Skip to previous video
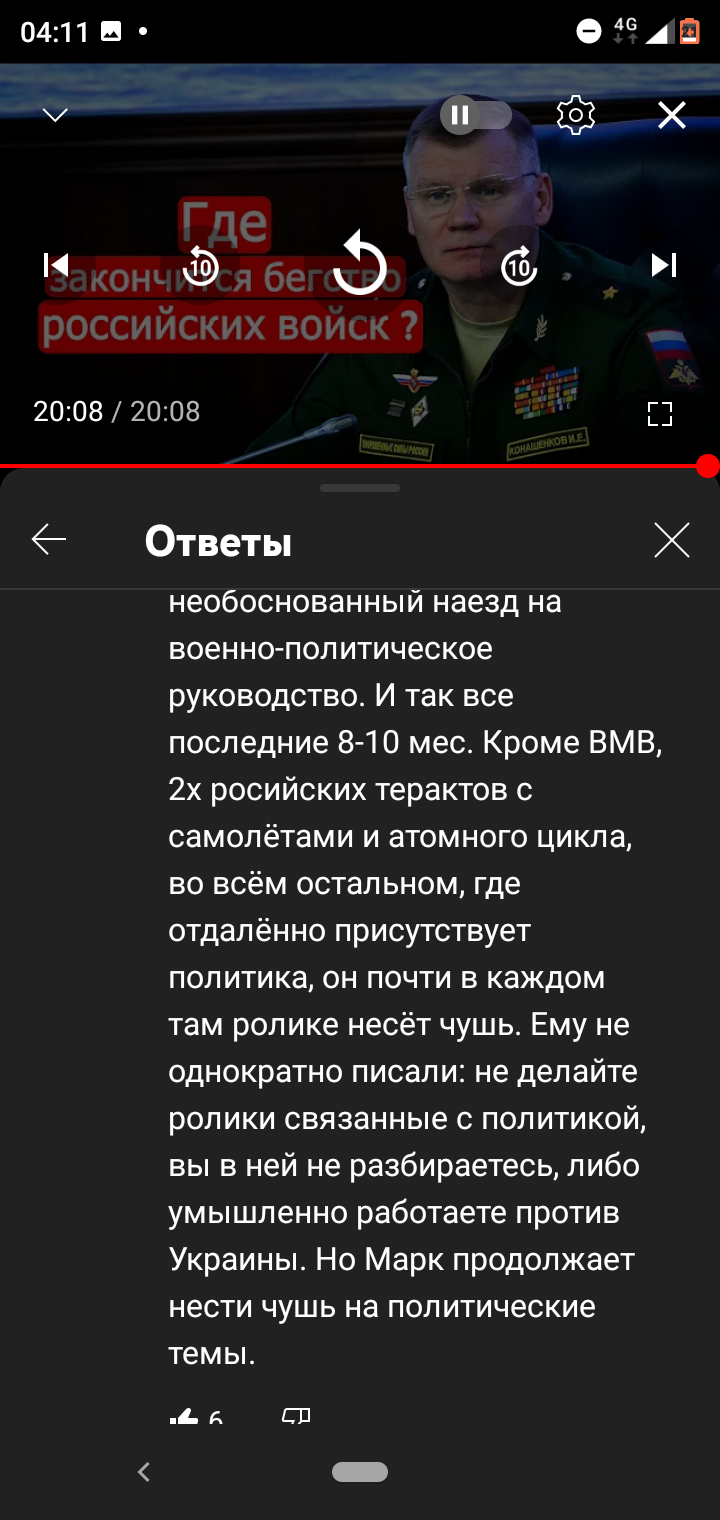720x1520 pixels. click(55, 265)
